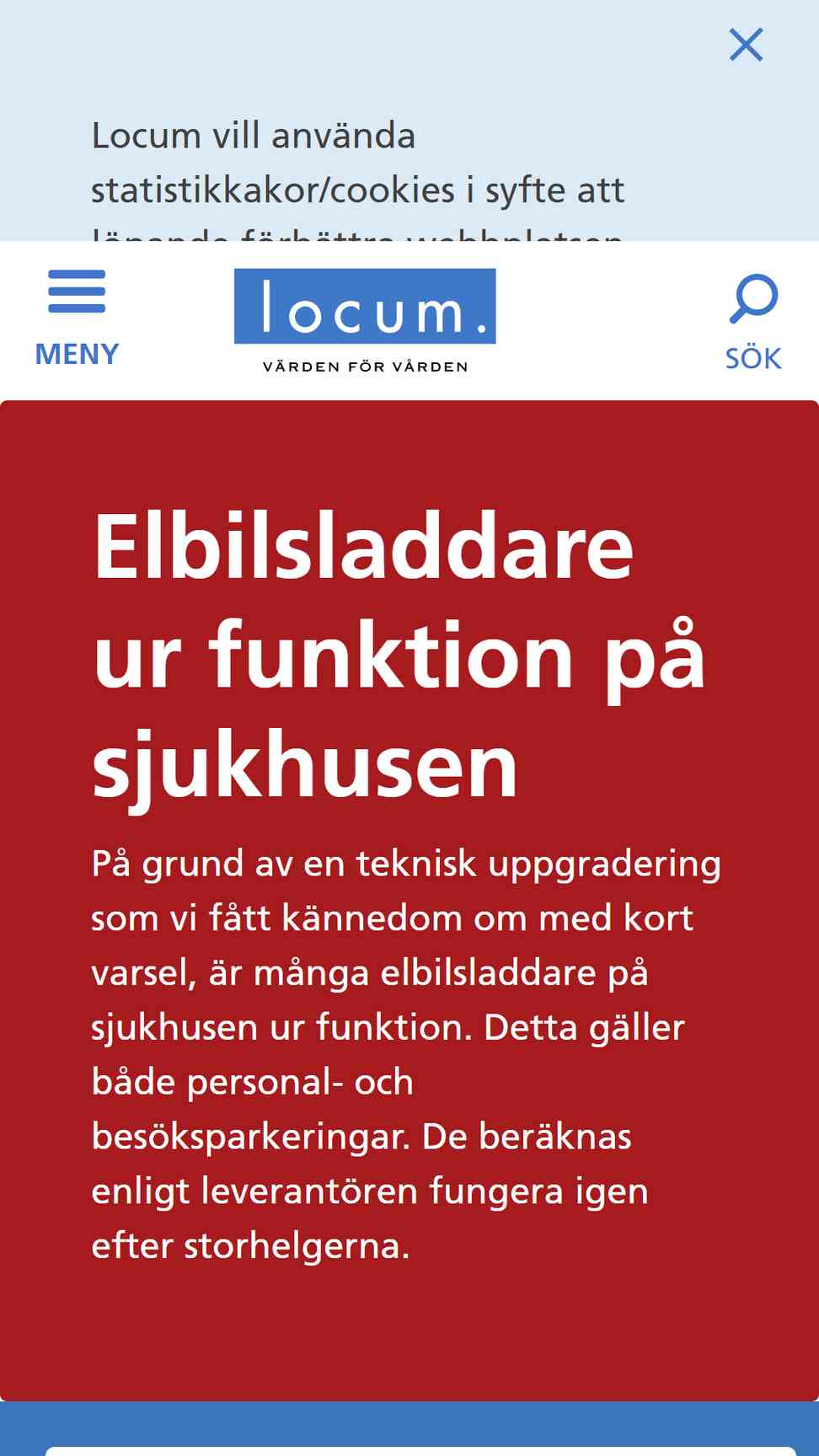This screenshot has height=1456, width=819.
Task: Go to the Locum homepage via the logo
Action: tap(365, 320)
